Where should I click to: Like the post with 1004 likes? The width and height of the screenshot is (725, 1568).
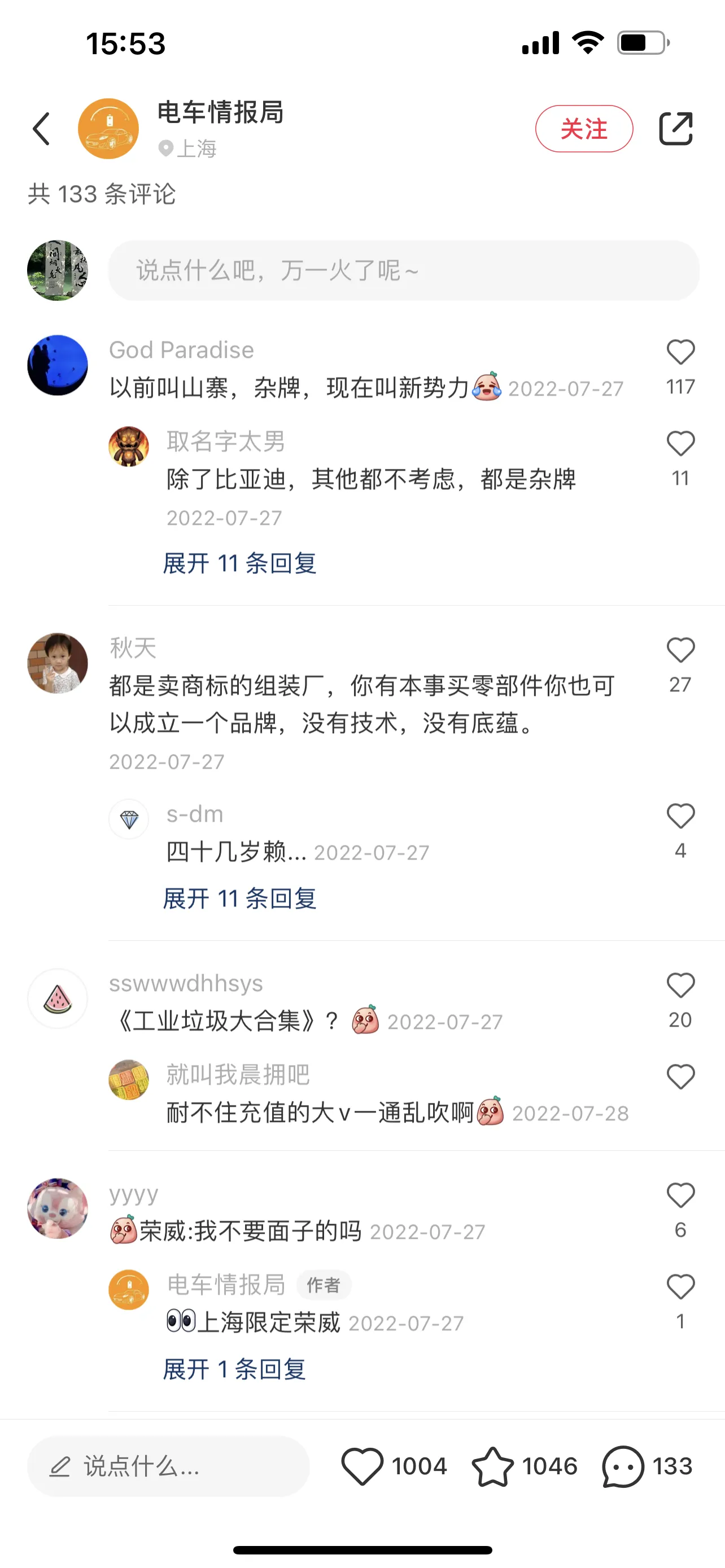(362, 1466)
